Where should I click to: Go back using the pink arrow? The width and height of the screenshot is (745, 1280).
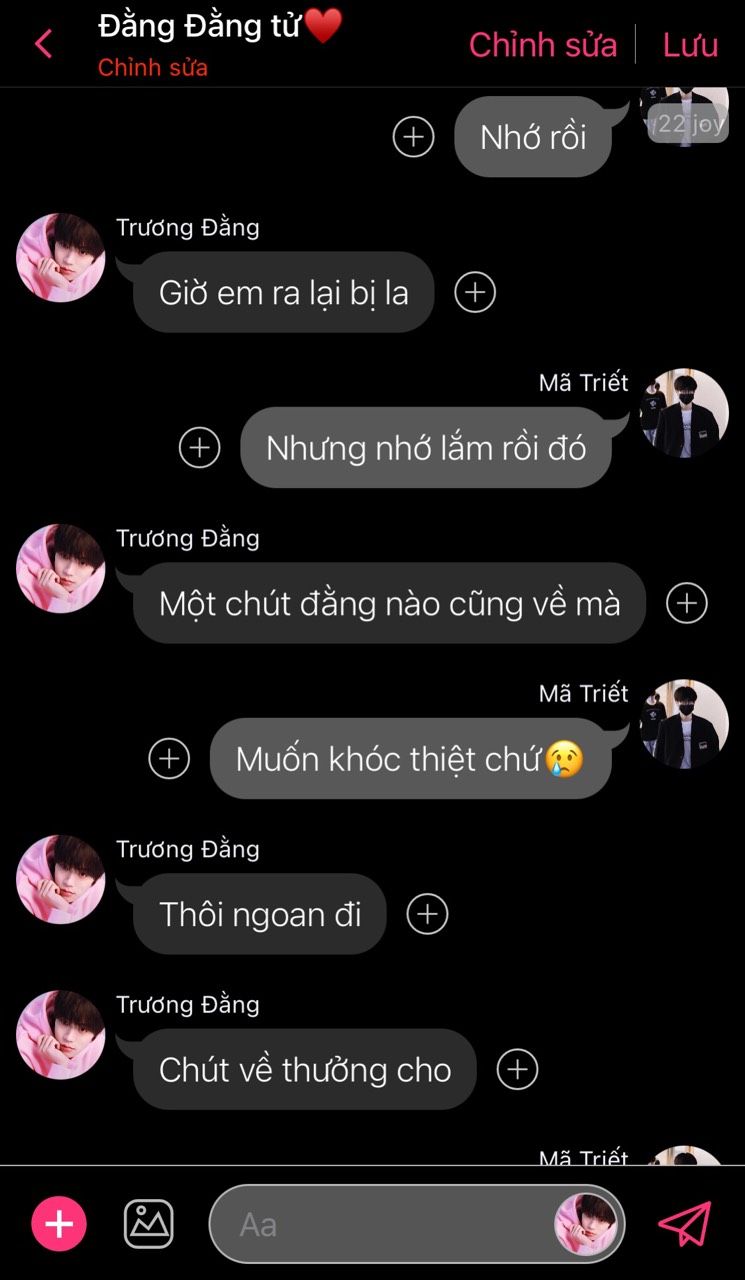[x=43, y=44]
